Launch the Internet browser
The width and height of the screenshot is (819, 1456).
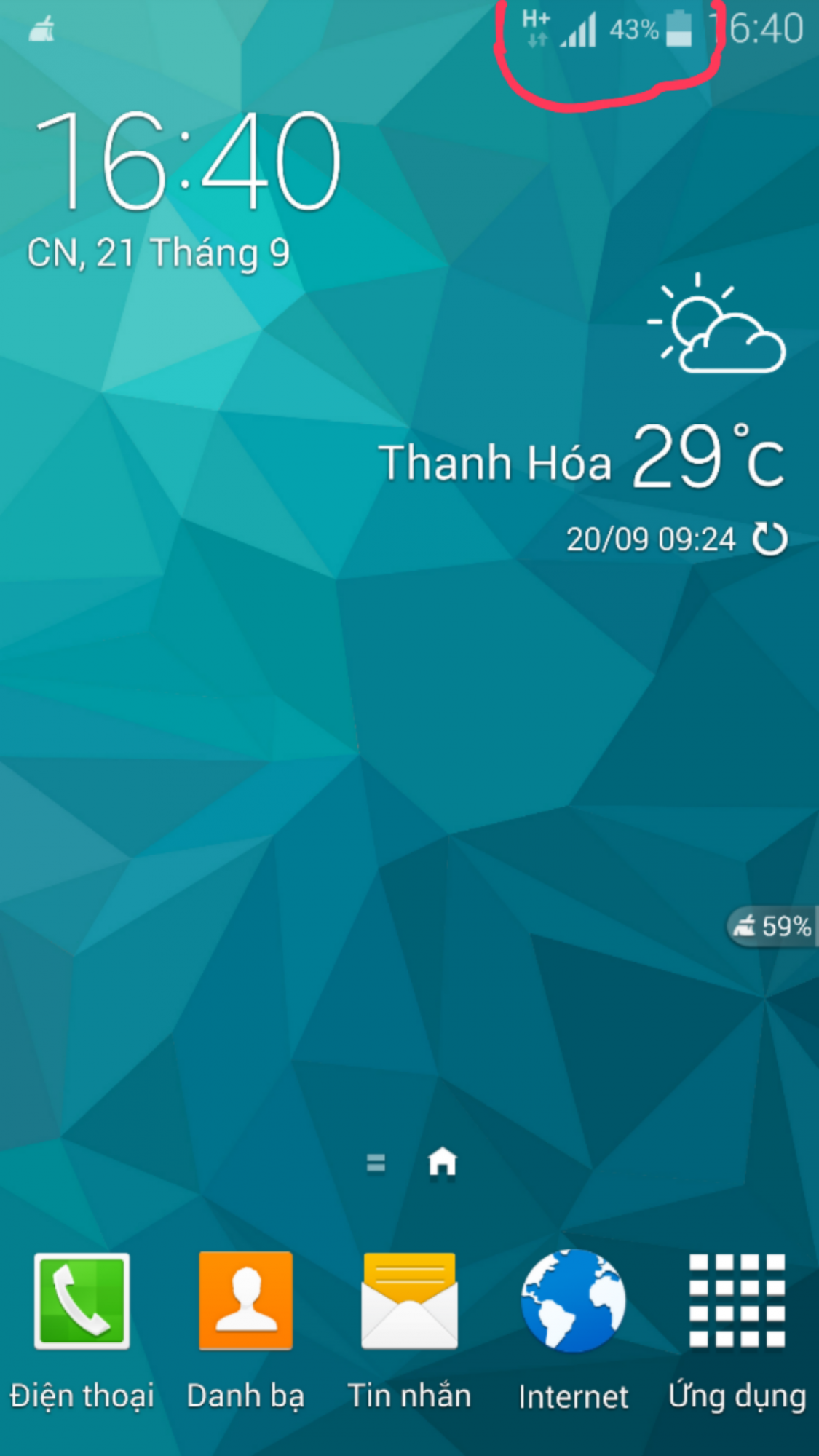573,1301
